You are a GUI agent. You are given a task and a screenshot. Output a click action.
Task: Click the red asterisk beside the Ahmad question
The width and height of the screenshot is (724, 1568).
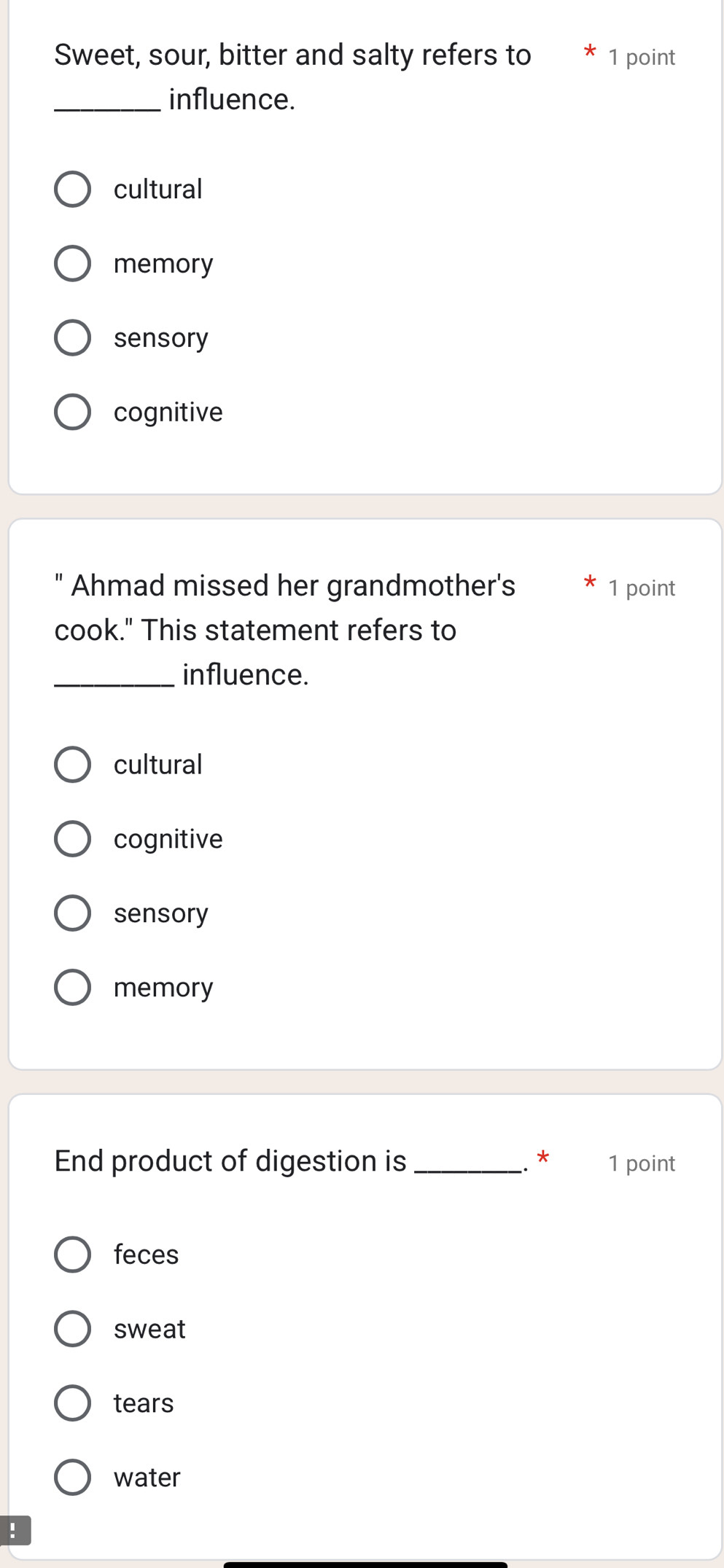(589, 583)
